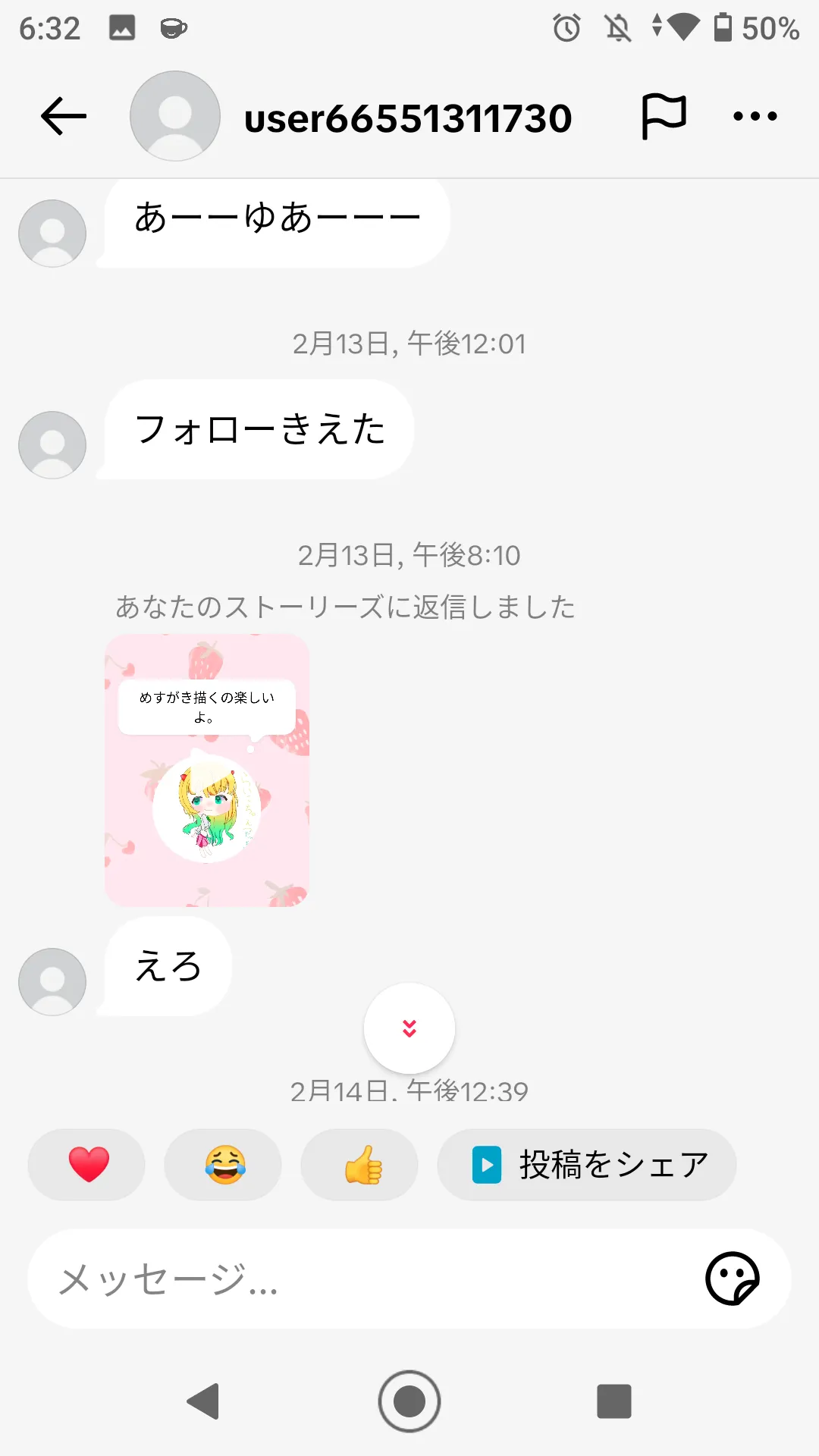Open the sticker picker icon

pyautogui.click(x=732, y=1279)
